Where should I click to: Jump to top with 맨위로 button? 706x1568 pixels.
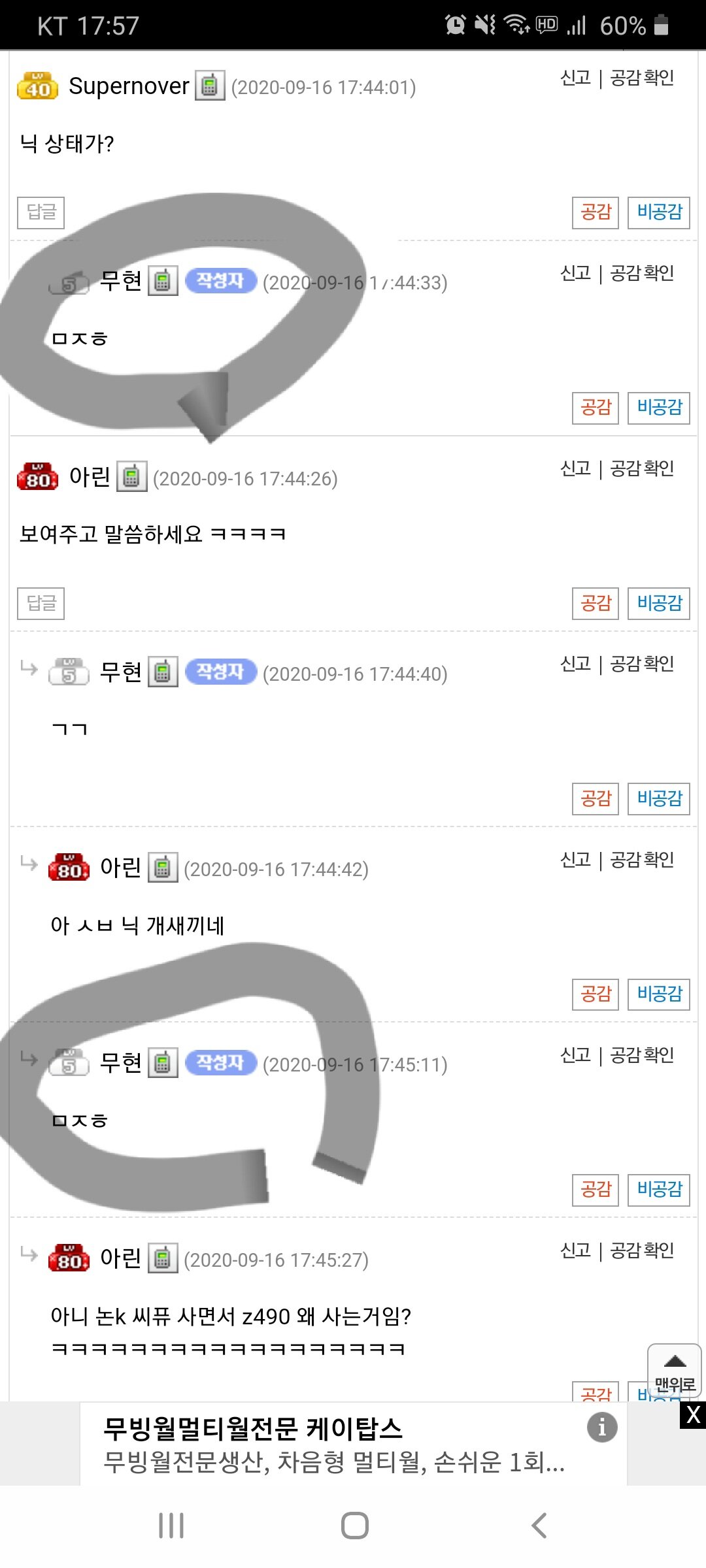[675, 1371]
